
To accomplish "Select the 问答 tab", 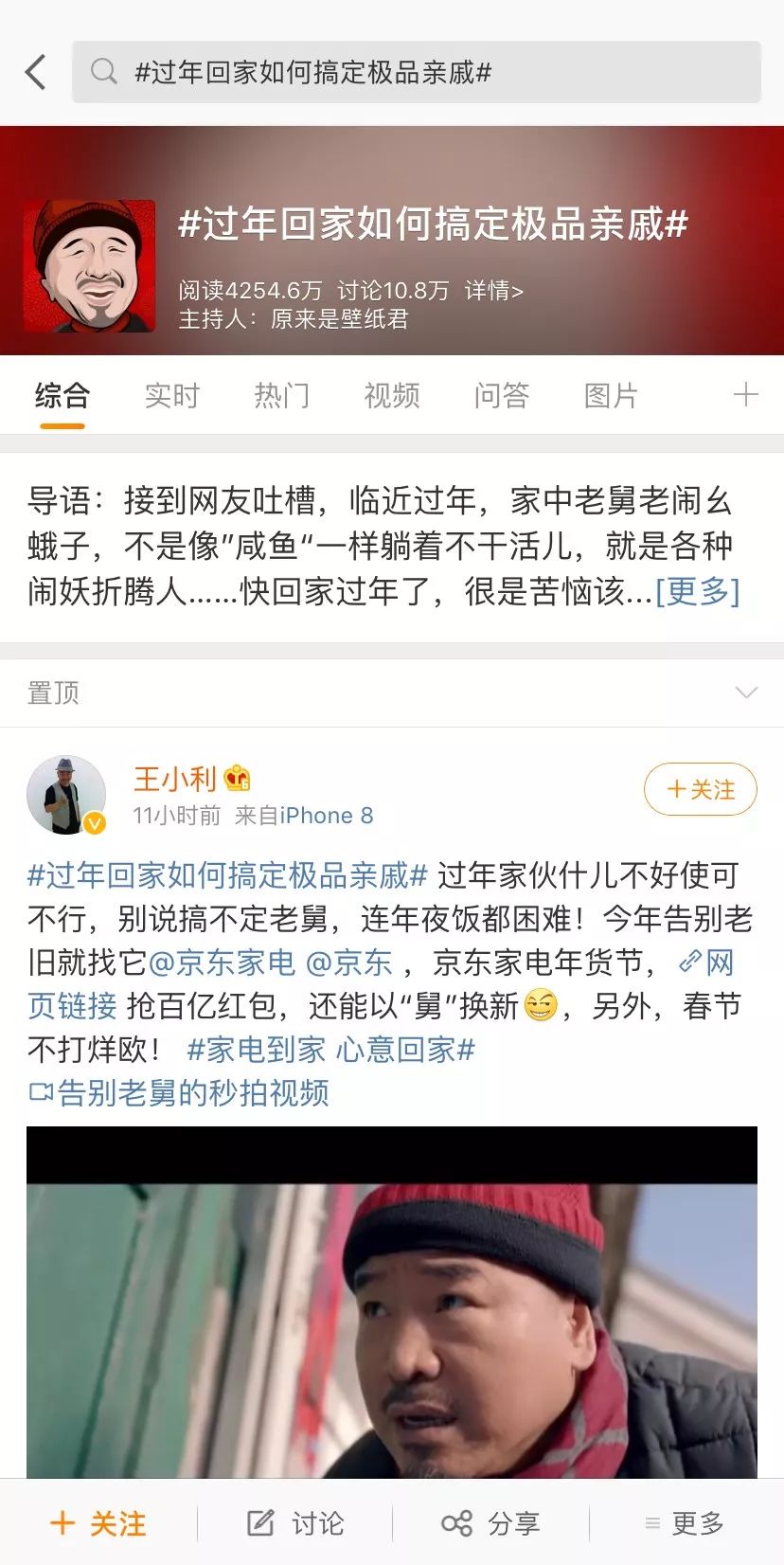I will (x=502, y=396).
